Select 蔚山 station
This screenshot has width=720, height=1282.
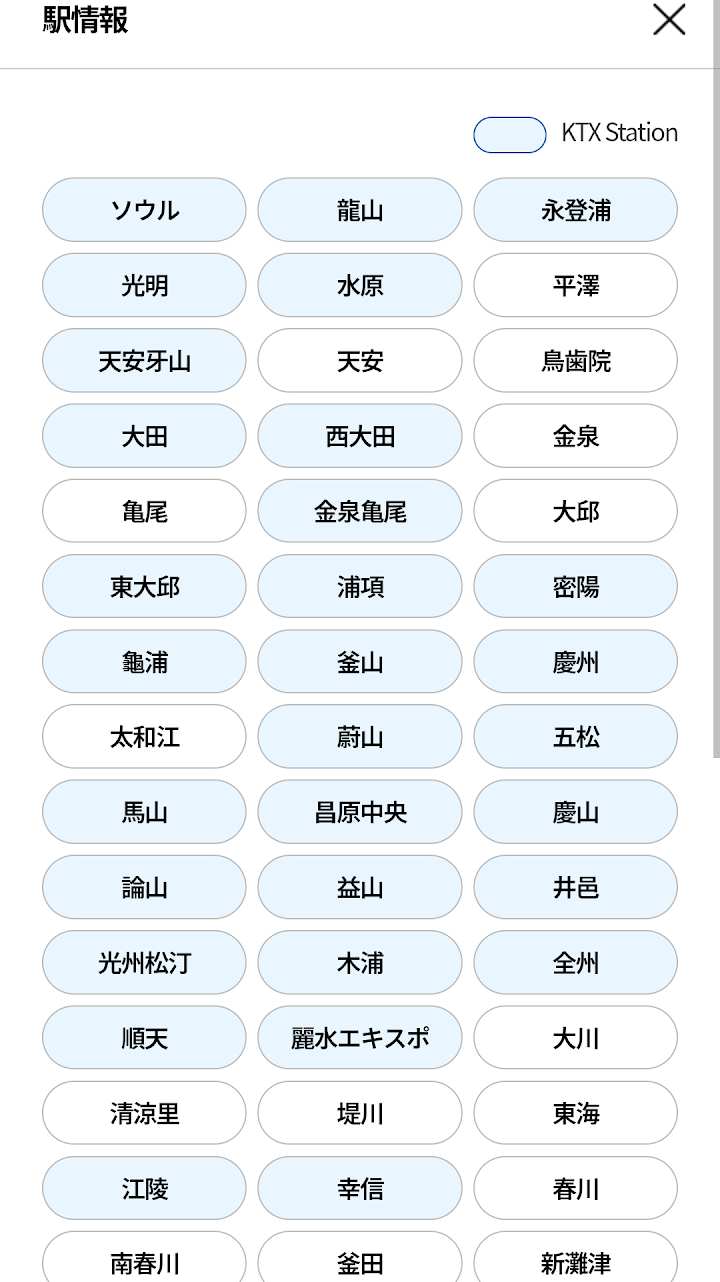(x=360, y=737)
